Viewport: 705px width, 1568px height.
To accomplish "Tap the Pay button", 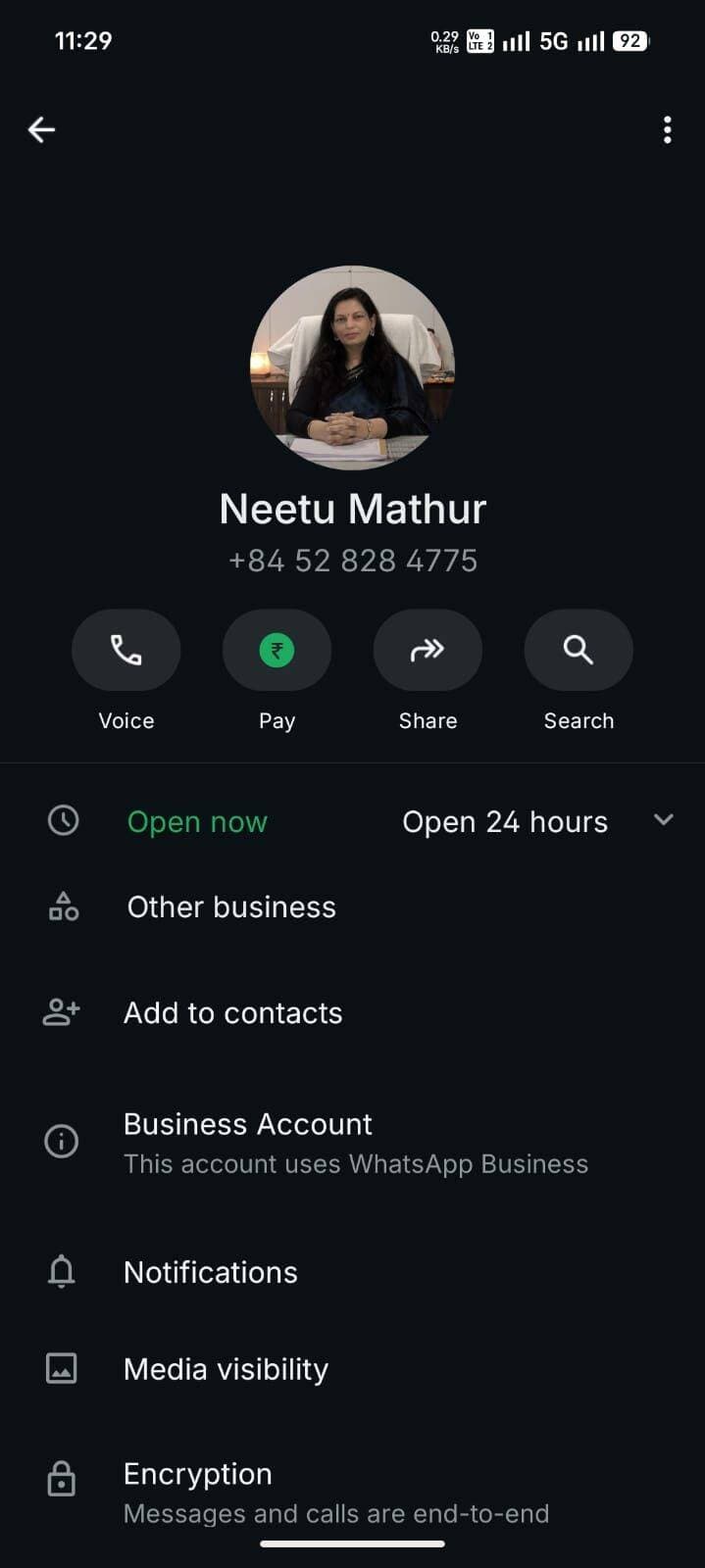I will click(277, 650).
